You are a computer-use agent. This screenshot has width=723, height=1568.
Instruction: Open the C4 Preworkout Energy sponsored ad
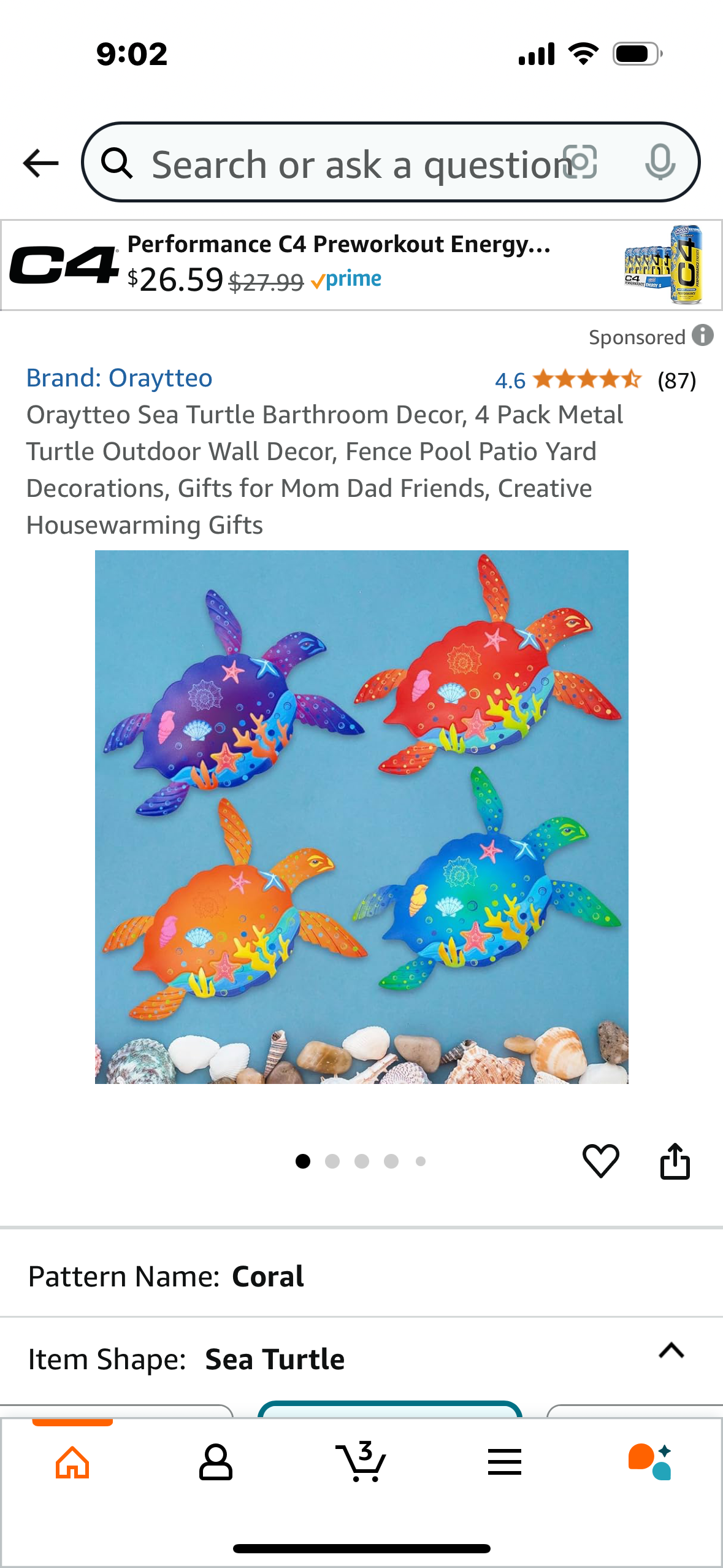pos(361,265)
